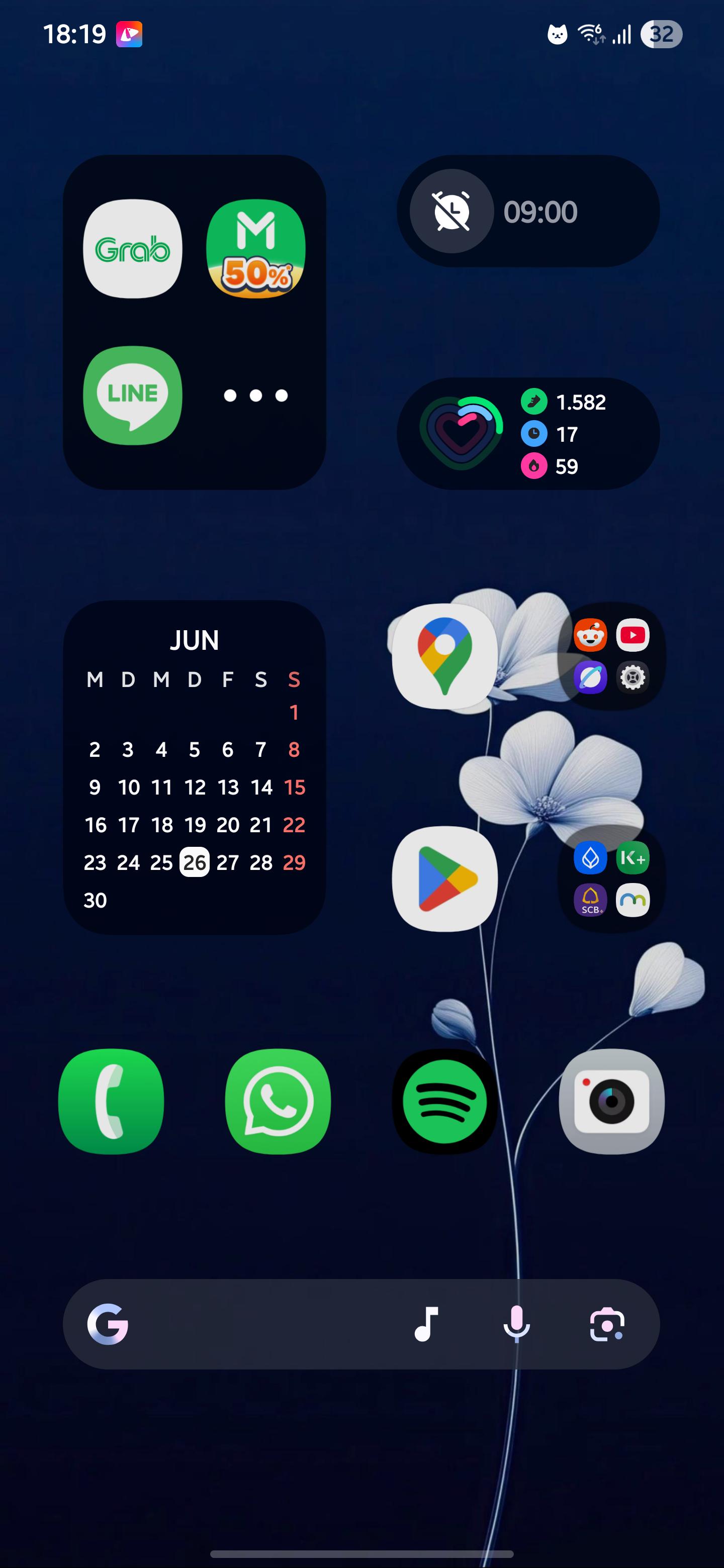Open the banking apps folder with K+

[x=612, y=879]
